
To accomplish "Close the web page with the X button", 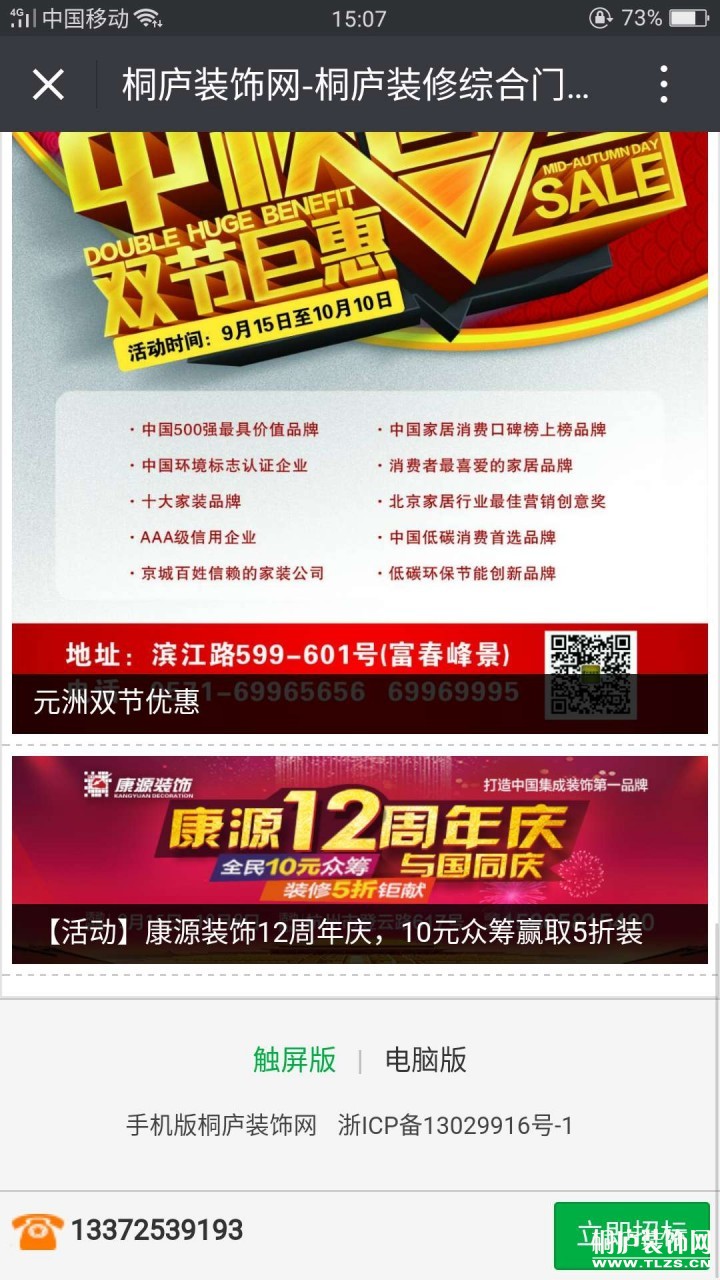I will pyautogui.click(x=48, y=85).
